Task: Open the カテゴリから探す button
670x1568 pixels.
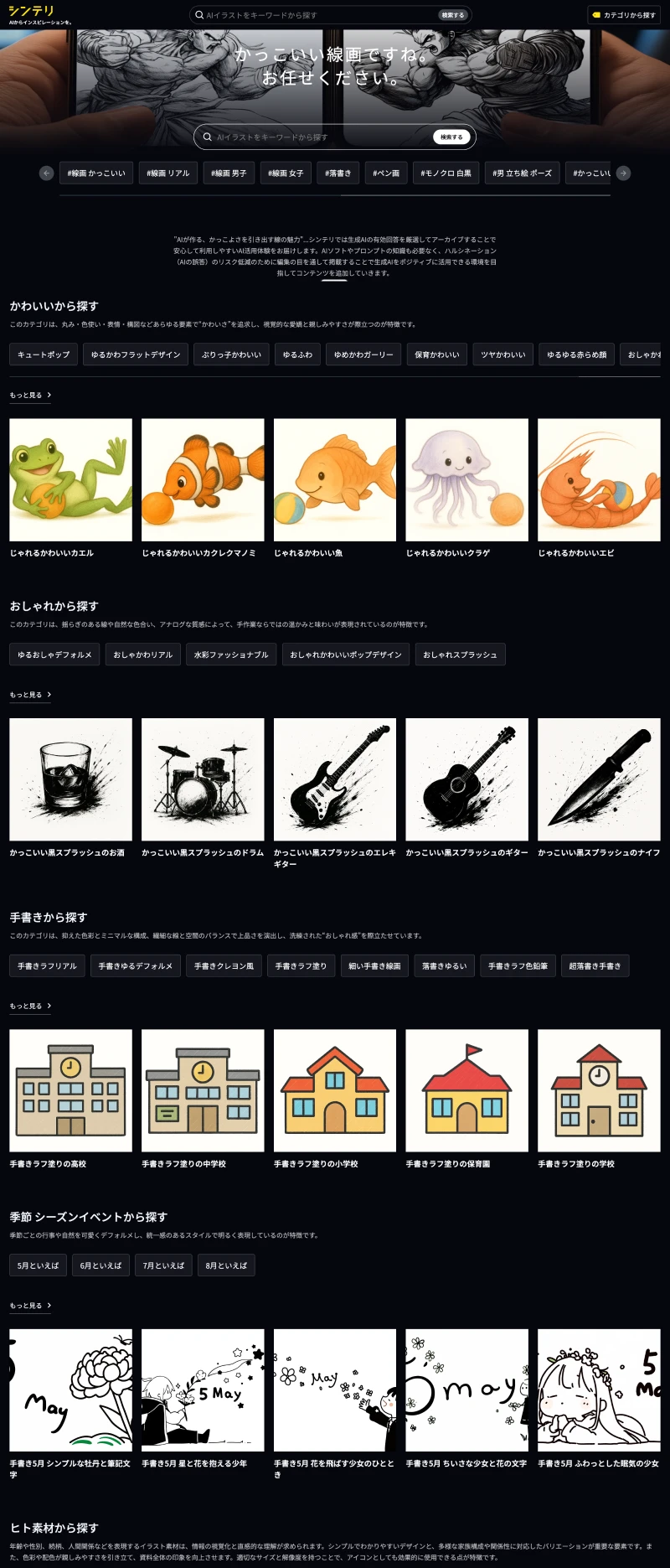Action: (624, 15)
